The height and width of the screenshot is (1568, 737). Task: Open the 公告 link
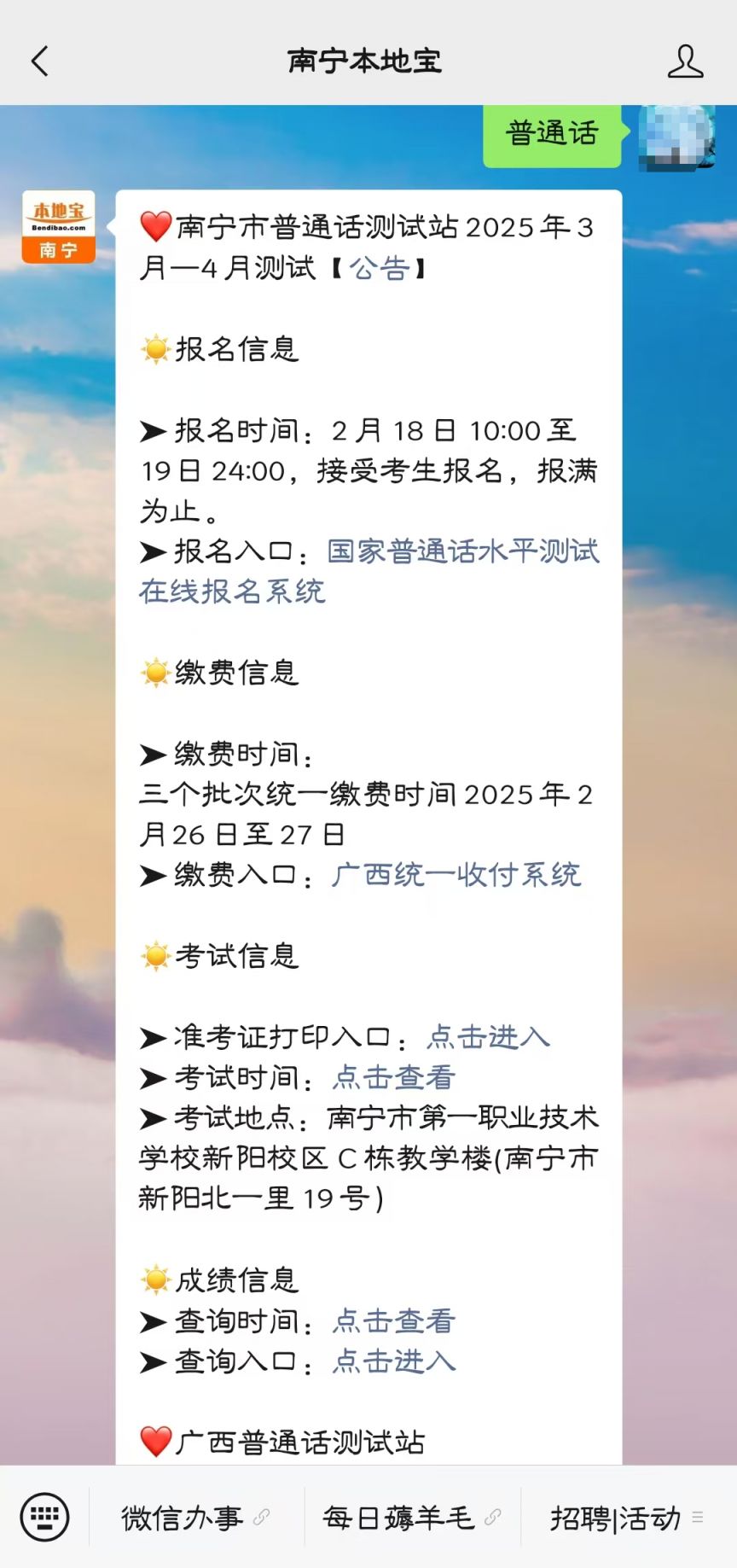(x=380, y=269)
